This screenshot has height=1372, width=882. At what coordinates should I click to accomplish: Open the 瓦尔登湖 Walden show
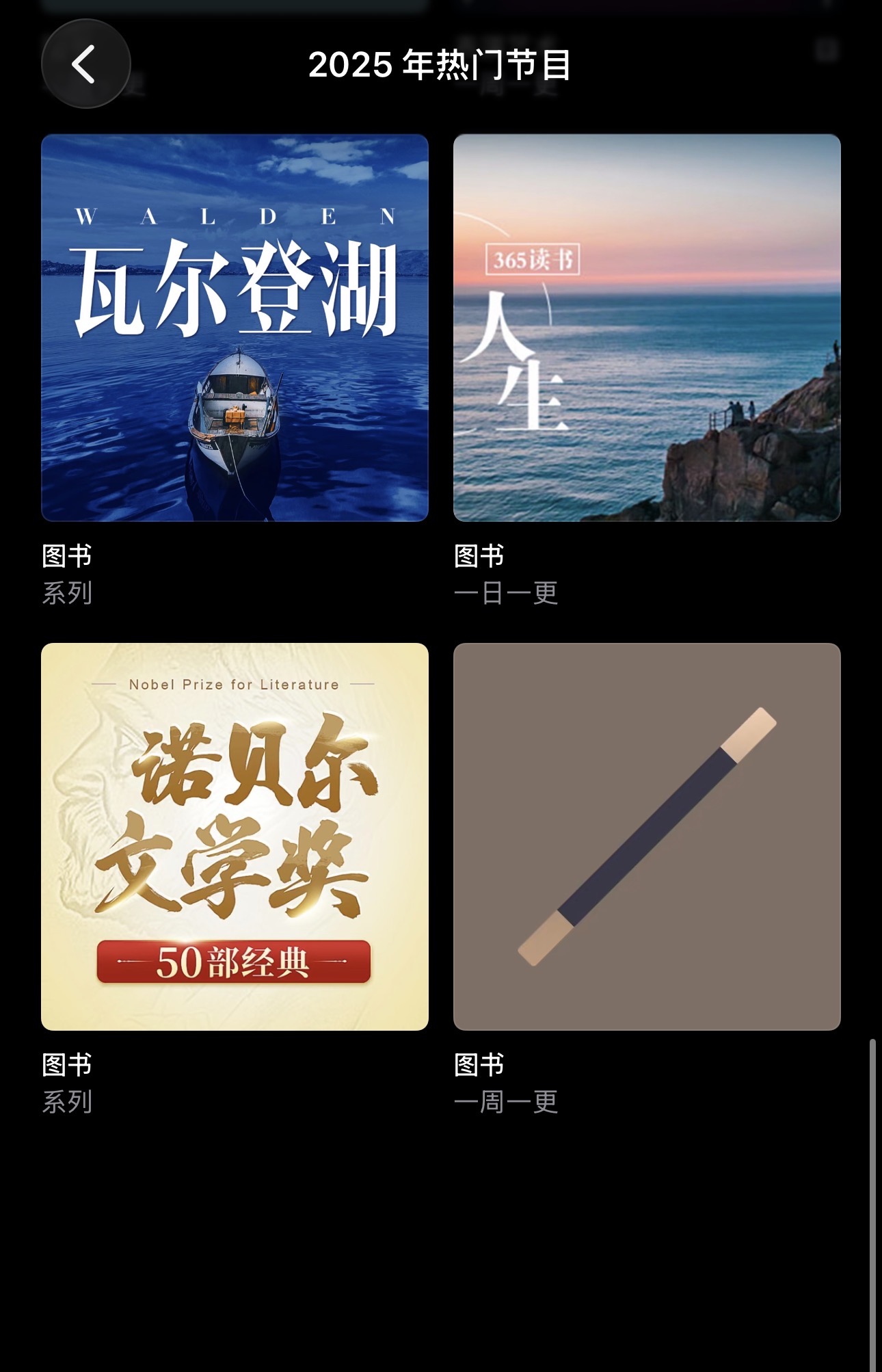point(235,328)
